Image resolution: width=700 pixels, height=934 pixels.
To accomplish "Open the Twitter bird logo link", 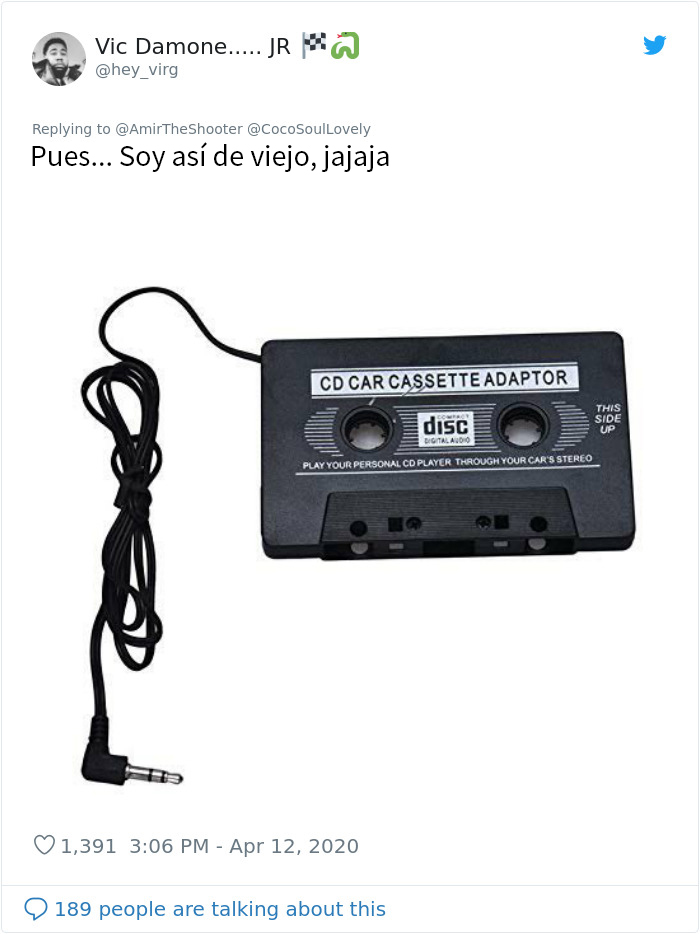I will coord(654,45).
